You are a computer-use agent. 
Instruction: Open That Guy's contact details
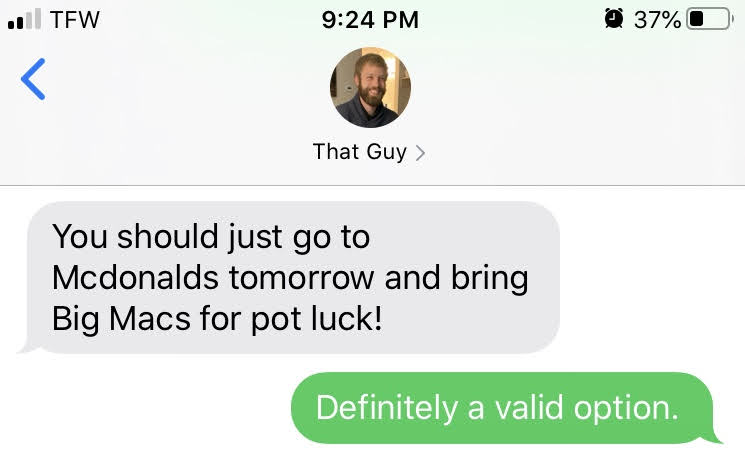click(x=369, y=152)
